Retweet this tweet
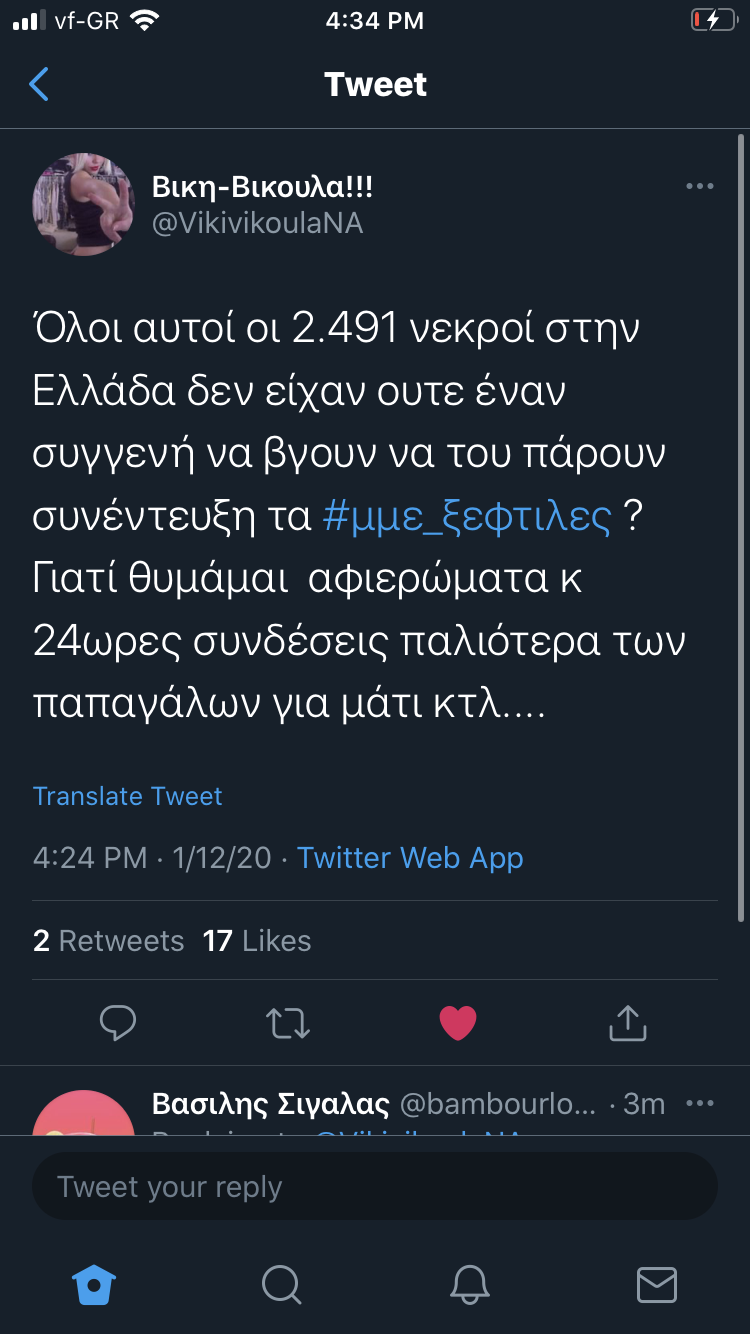The height and width of the screenshot is (1334, 750). [288, 1023]
